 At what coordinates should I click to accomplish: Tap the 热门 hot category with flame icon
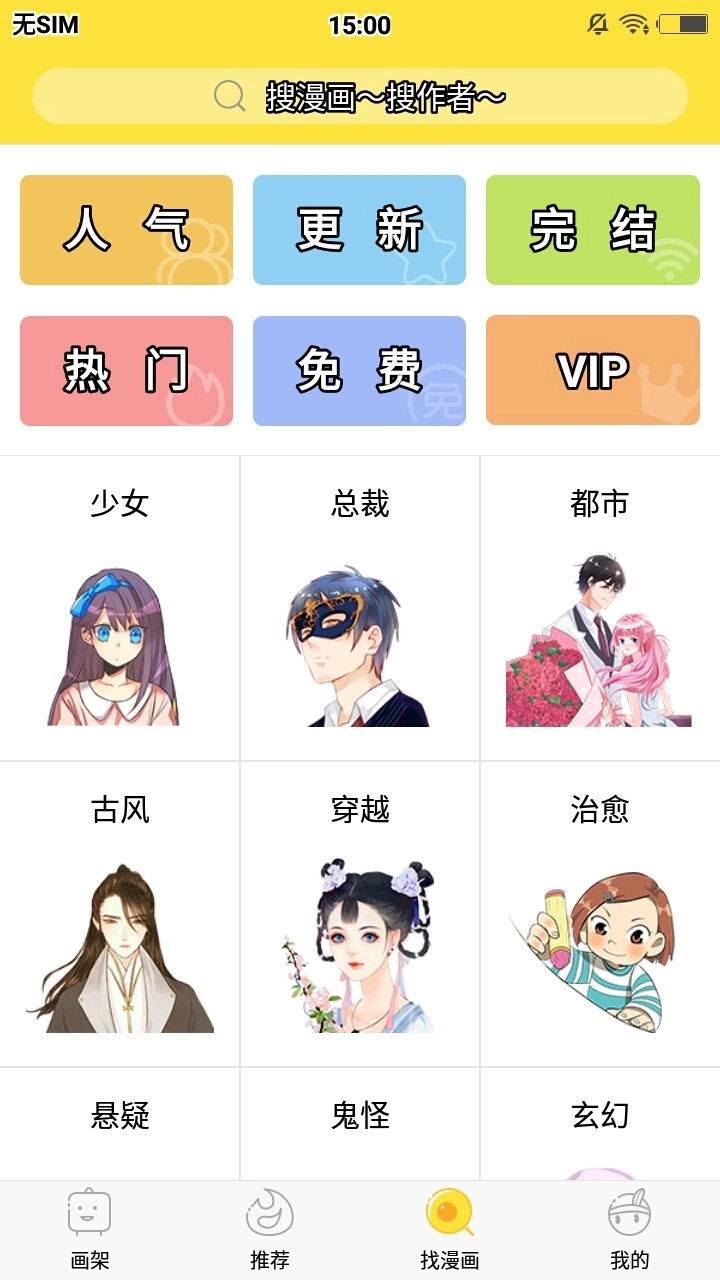(125, 370)
